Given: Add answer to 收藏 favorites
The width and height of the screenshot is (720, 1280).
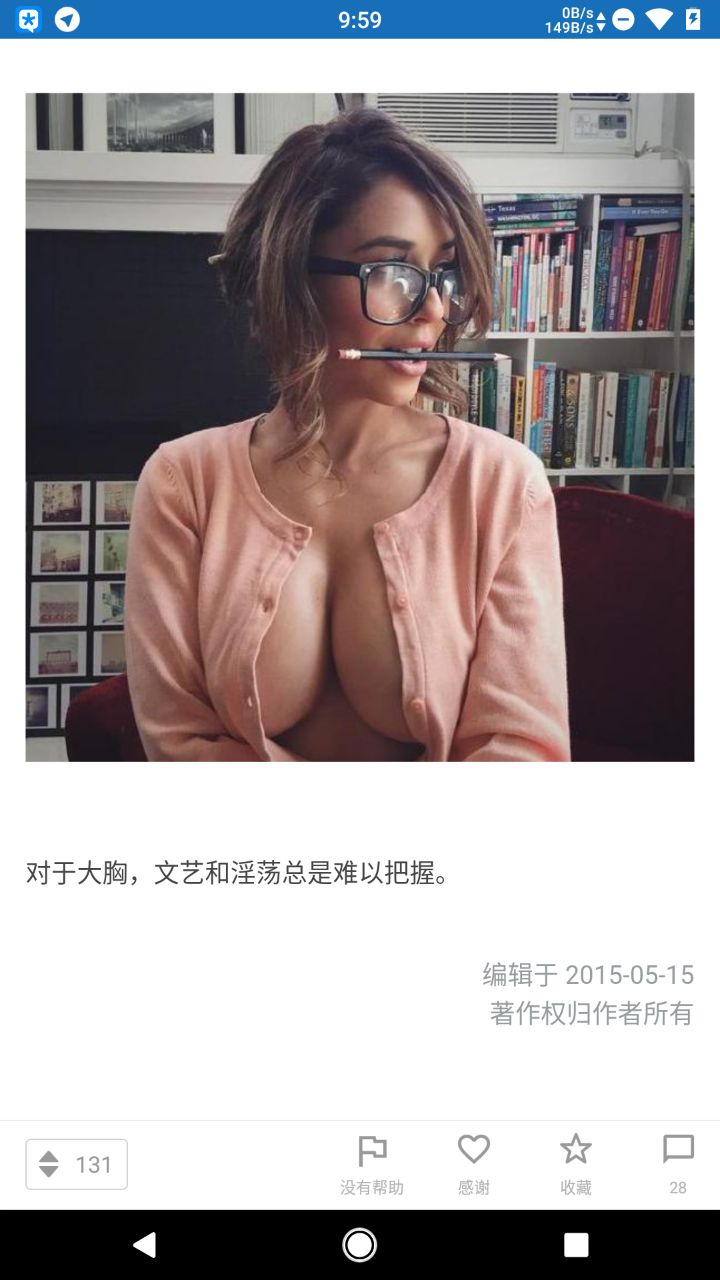Looking at the screenshot, I should [x=576, y=1164].
